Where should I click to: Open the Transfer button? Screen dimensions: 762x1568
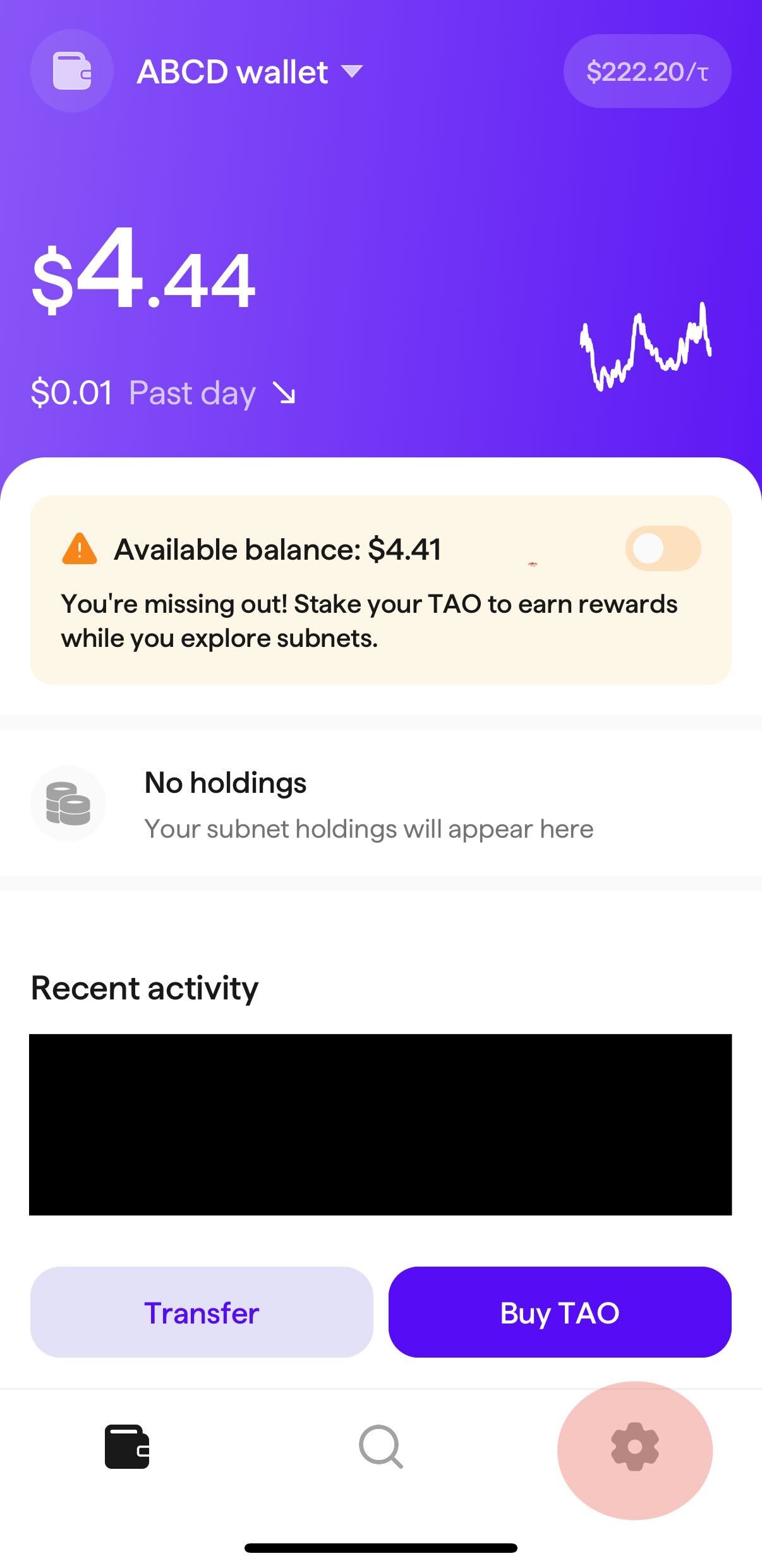pyautogui.click(x=202, y=1313)
